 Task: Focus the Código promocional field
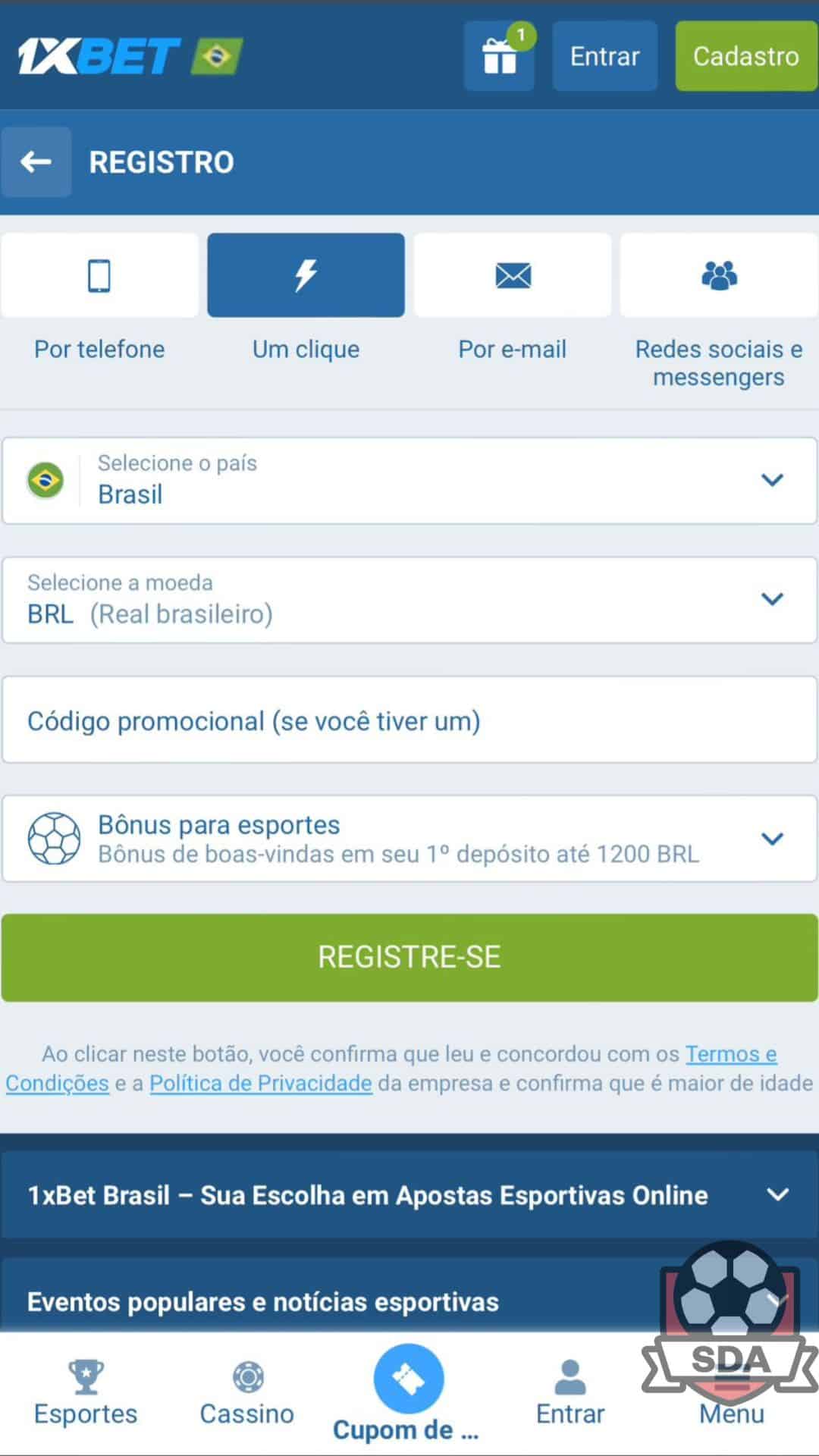tap(409, 720)
